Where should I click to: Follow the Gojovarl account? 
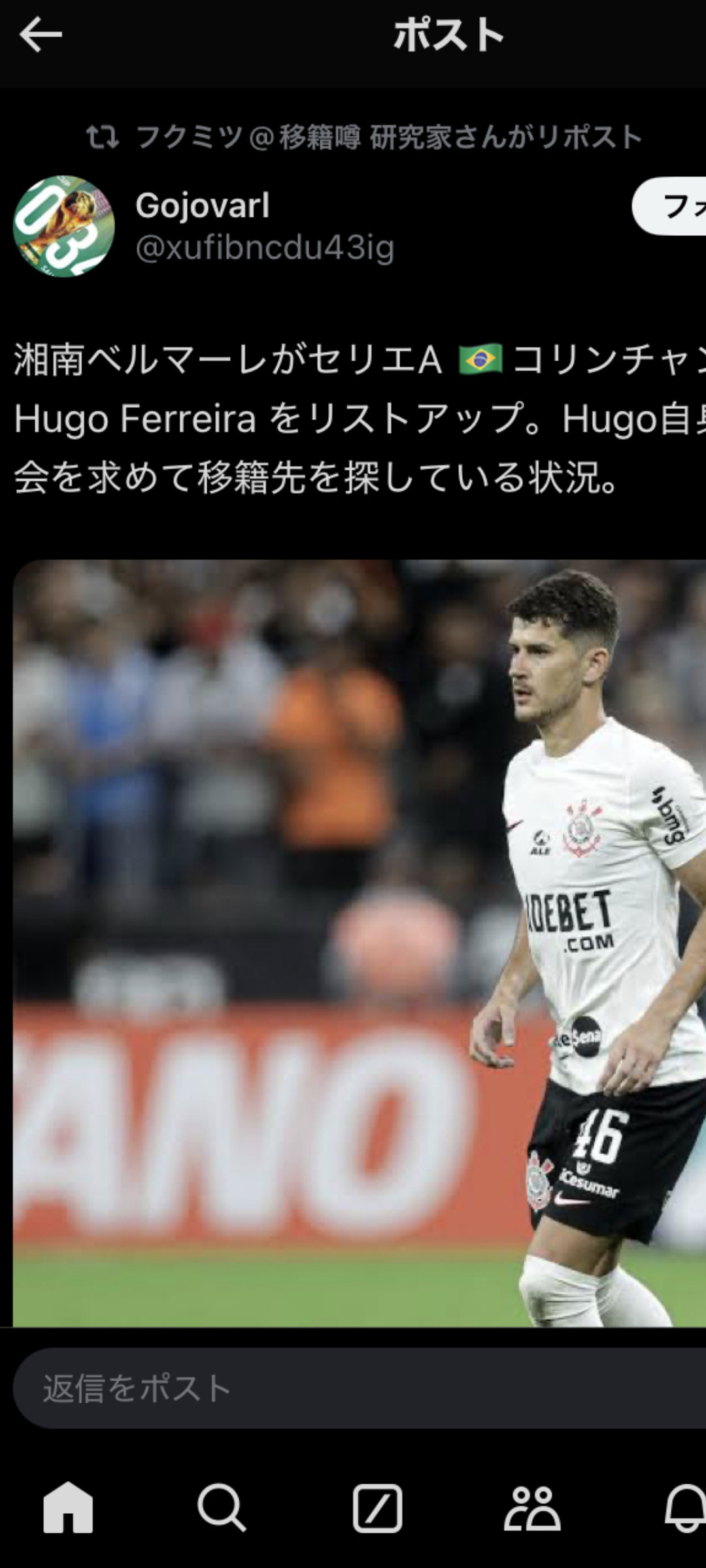(669, 206)
